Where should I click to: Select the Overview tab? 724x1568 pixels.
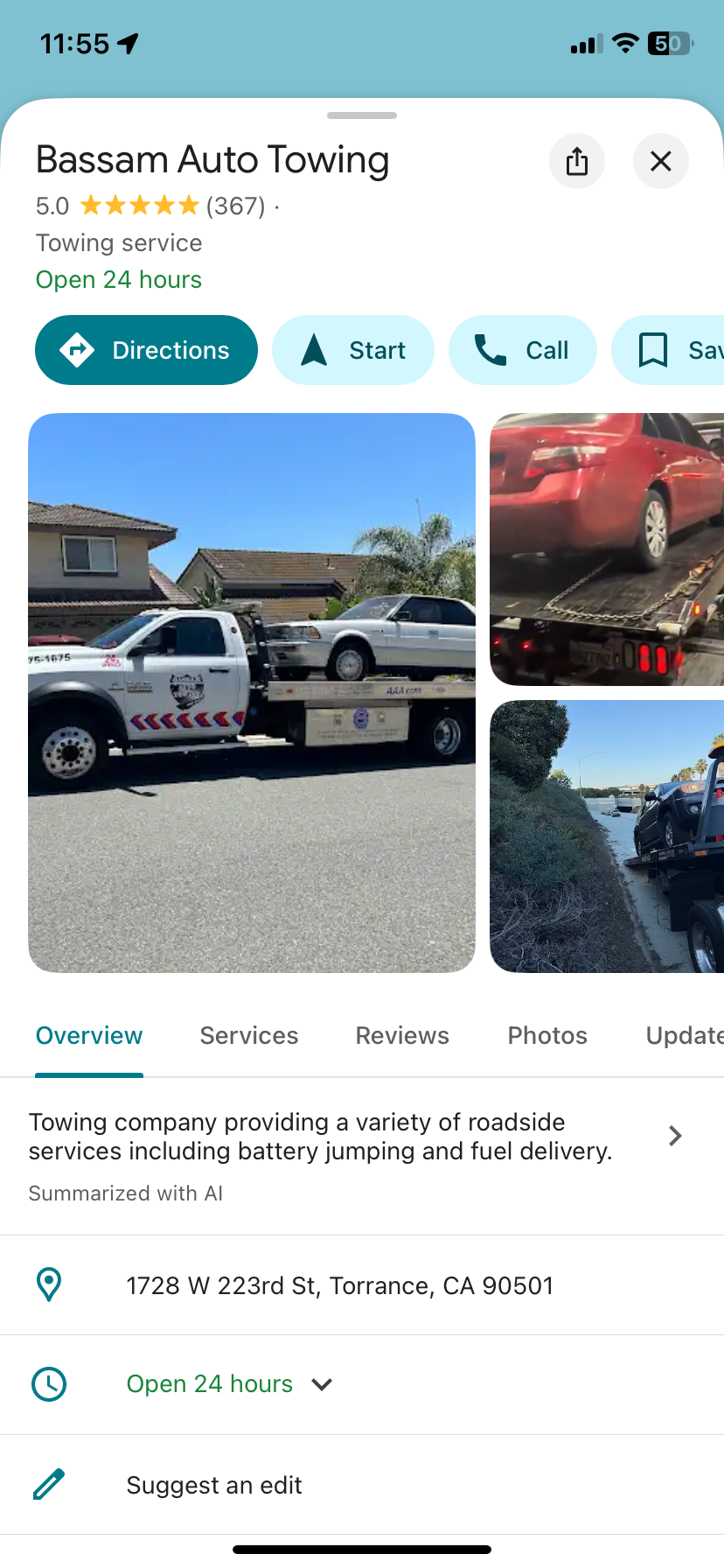89,1036
